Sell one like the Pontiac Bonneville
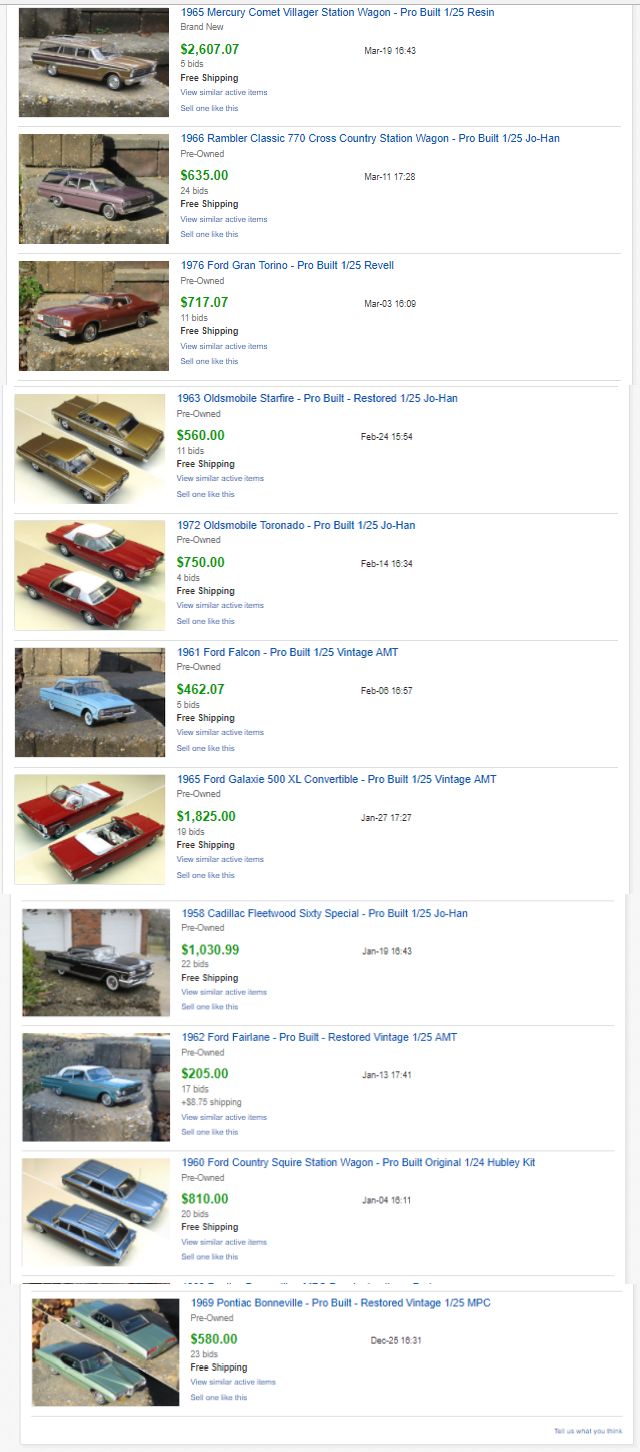Viewport: 640px width, 1452px height. tap(219, 1398)
